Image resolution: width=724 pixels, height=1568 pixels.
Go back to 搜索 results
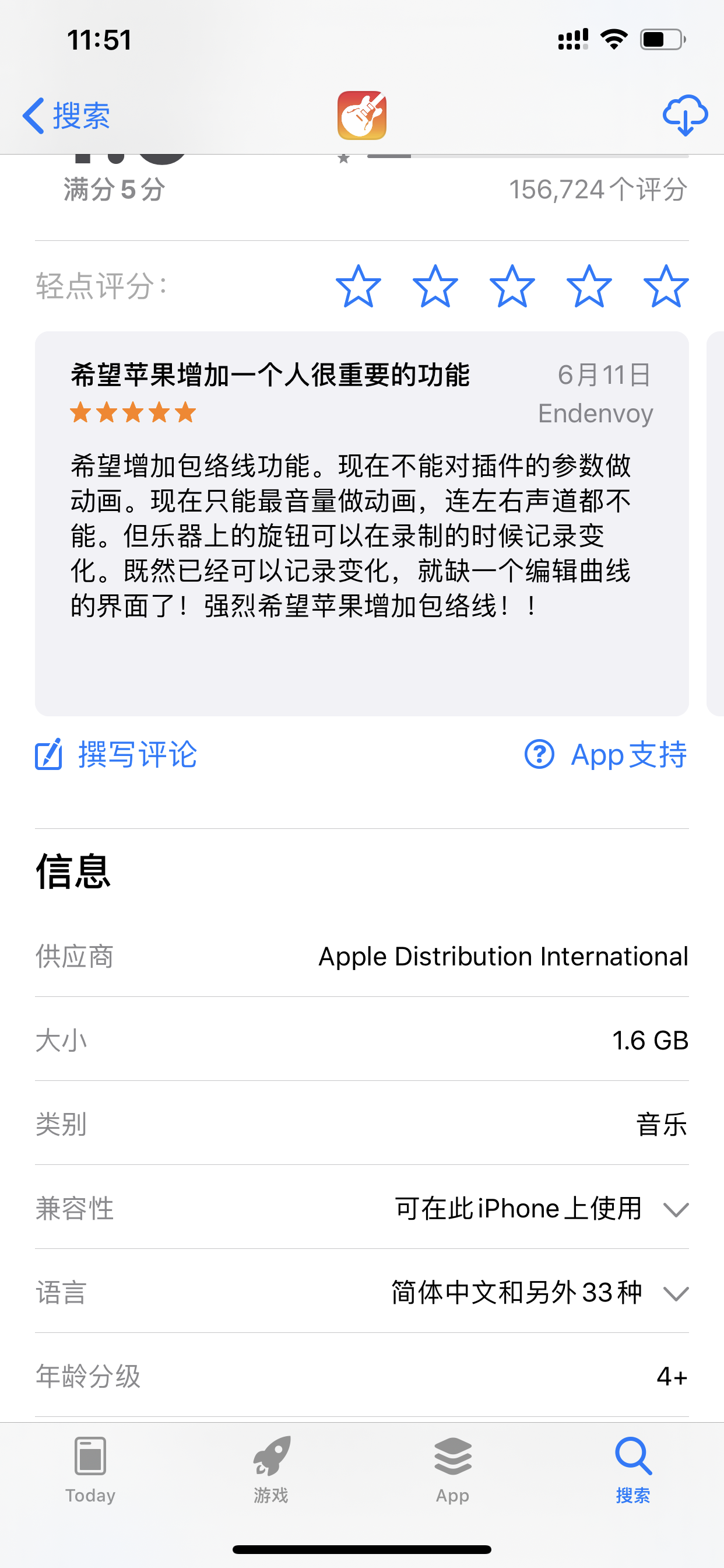point(66,115)
